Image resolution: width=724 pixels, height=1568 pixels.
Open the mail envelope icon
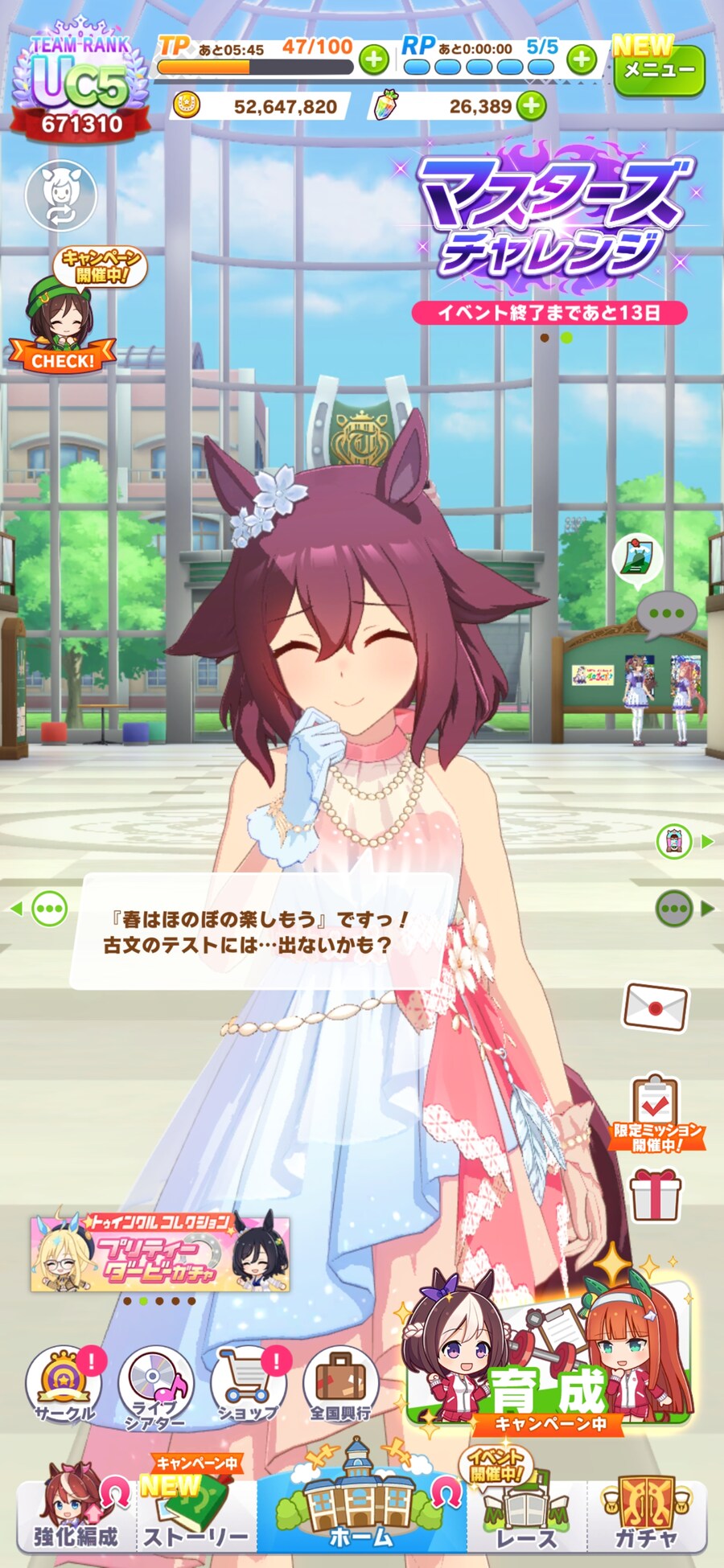656,1007
